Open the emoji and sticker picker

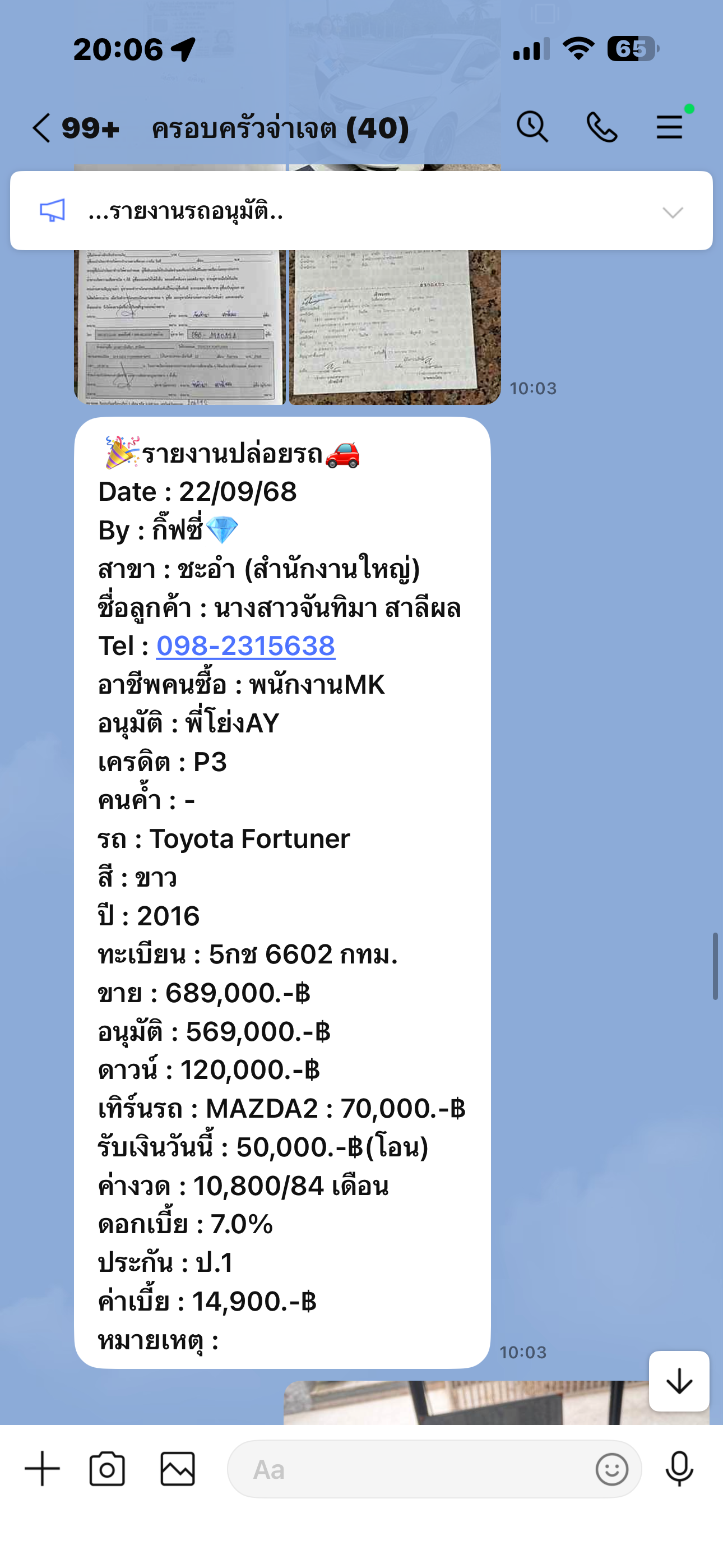click(x=611, y=1469)
